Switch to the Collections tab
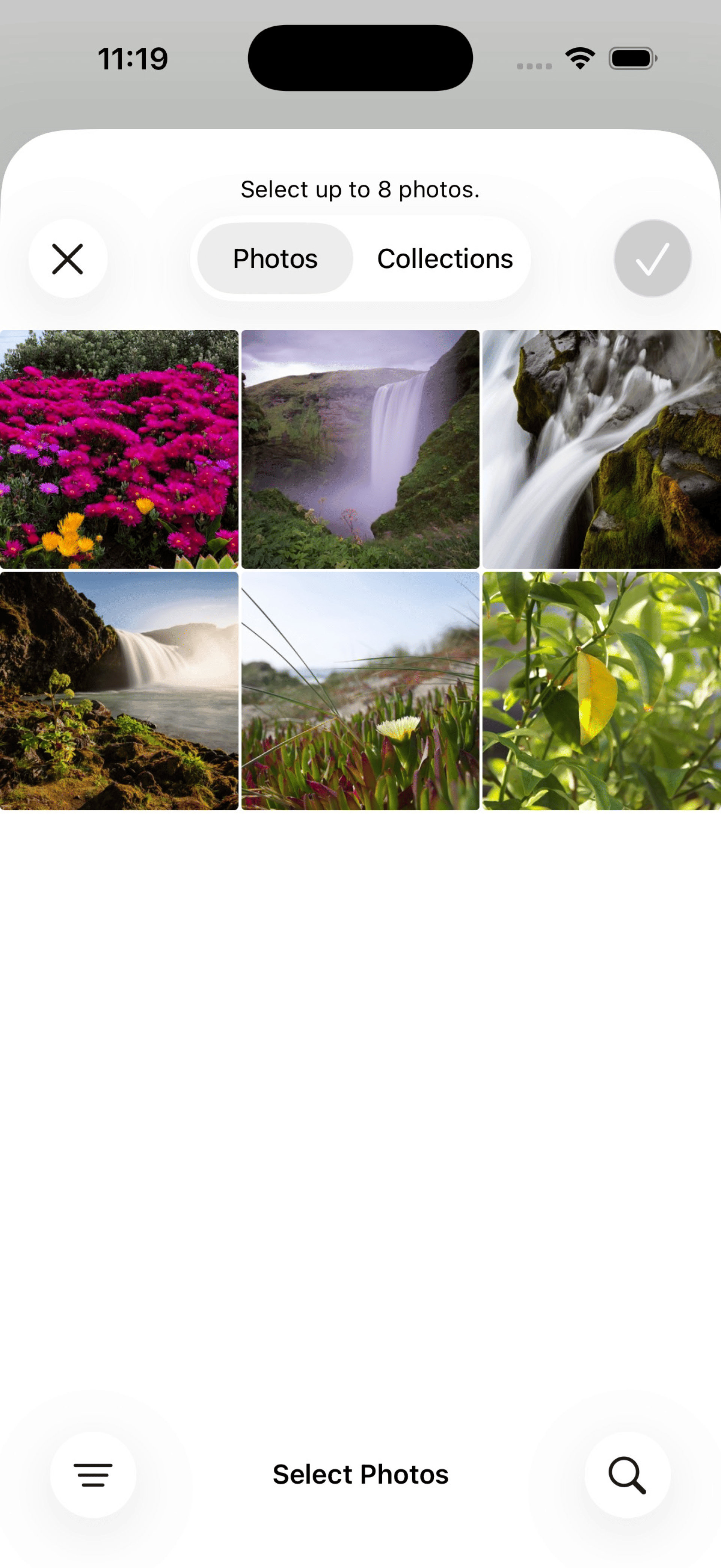 (445, 259)
